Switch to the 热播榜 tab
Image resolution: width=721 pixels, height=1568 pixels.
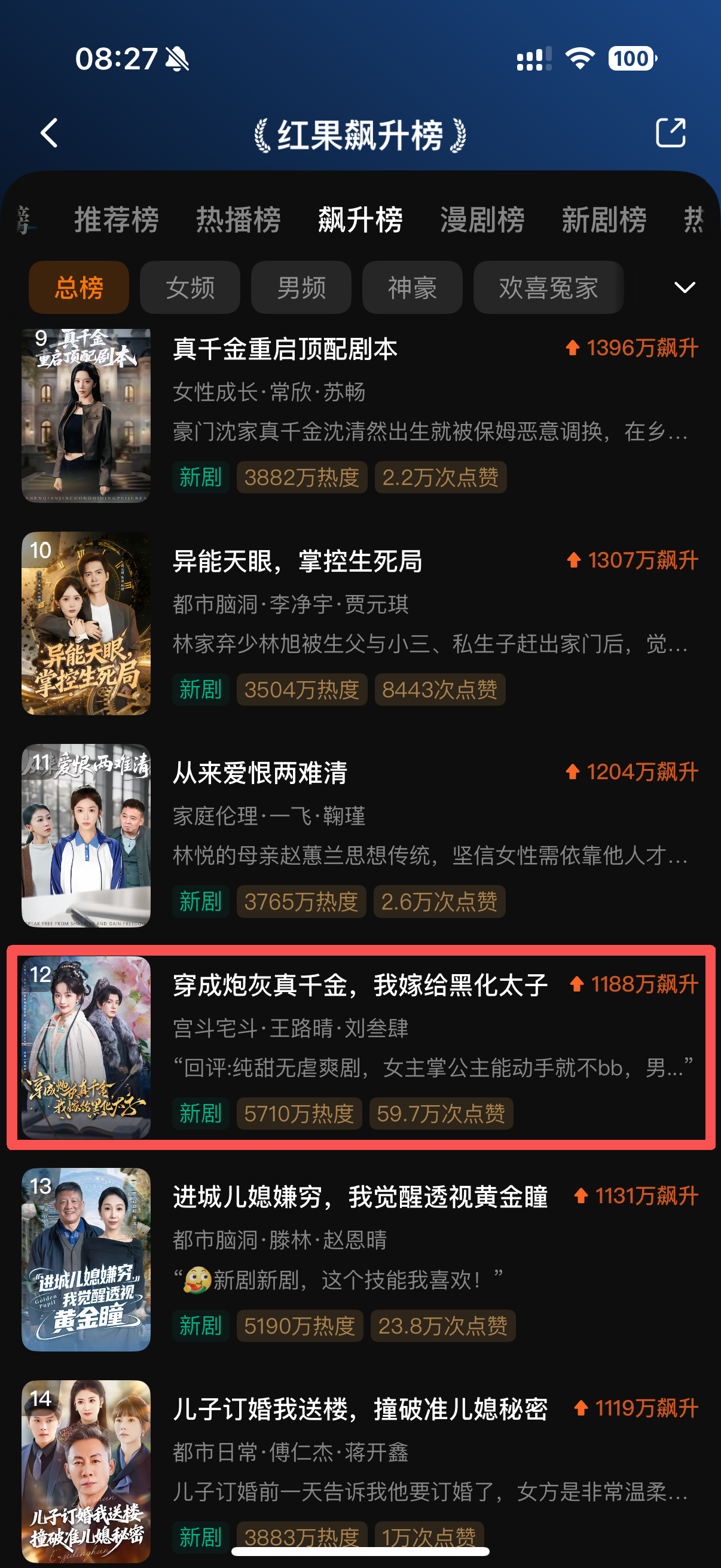[x=238, y=219]
